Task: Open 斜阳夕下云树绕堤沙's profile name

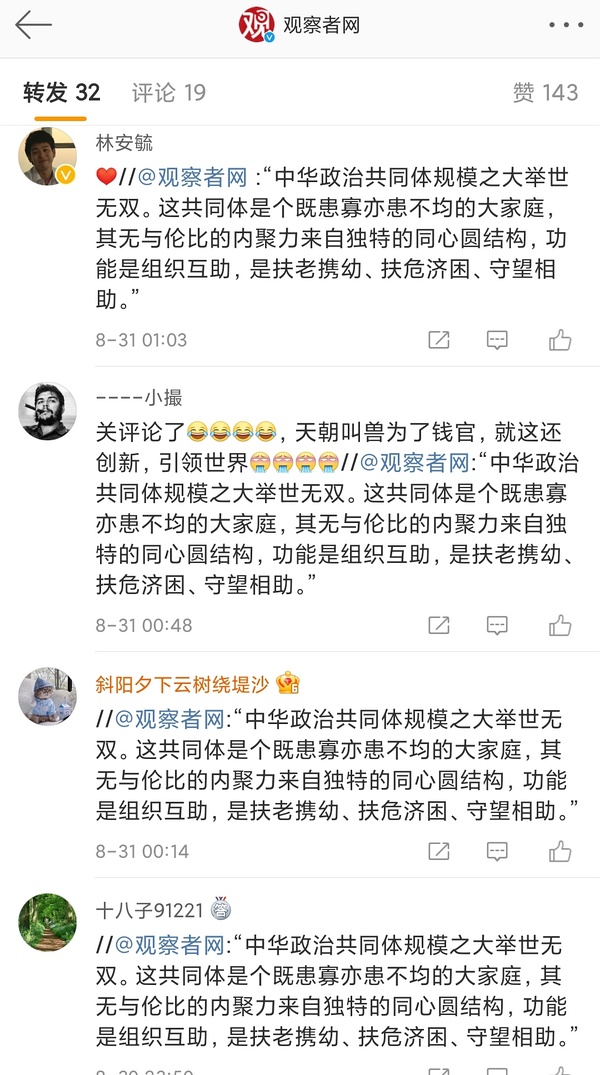Action: (185, 684)
